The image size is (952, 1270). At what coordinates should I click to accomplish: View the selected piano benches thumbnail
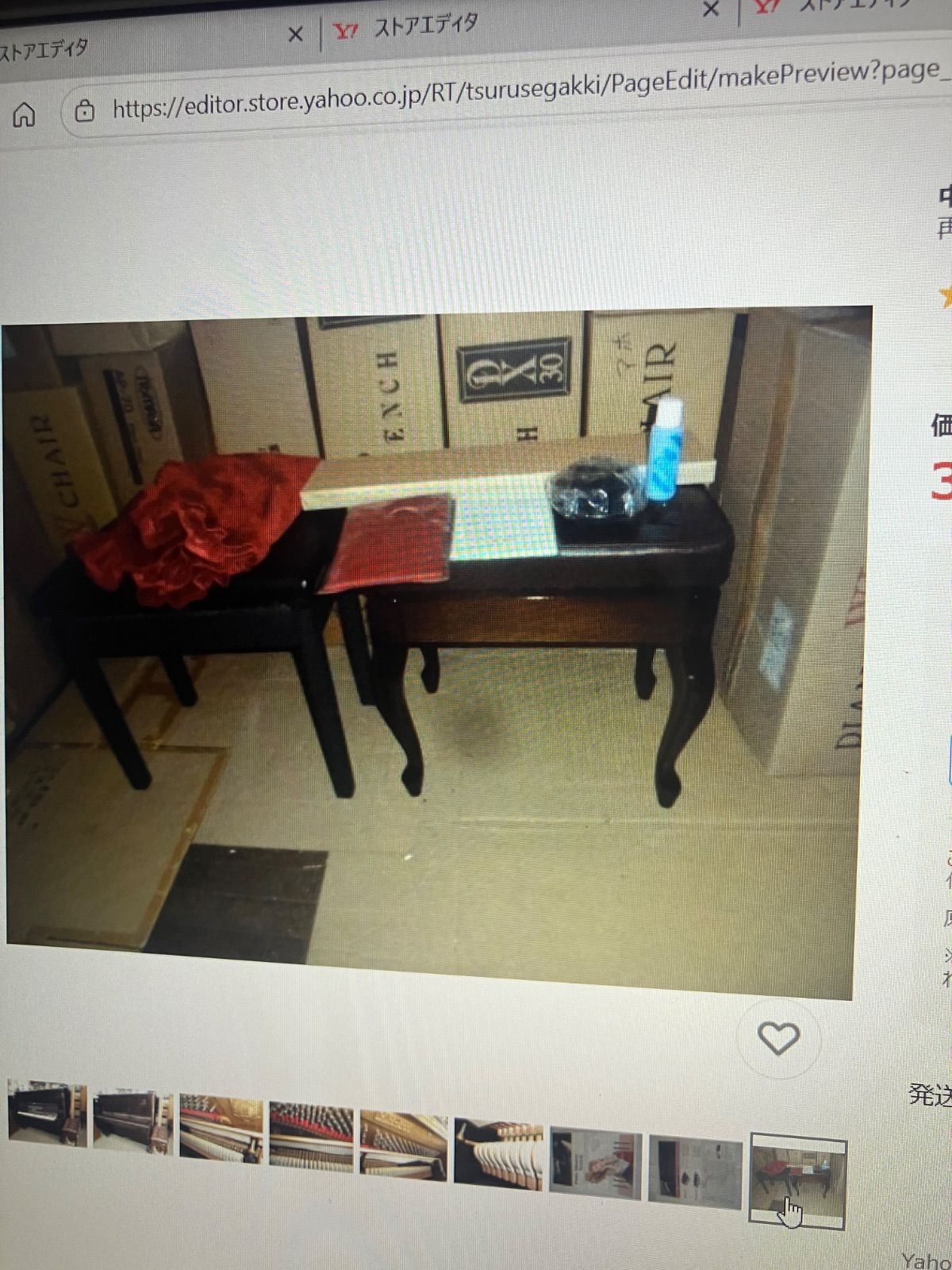pyautogui.click(x=797, y=1183)
